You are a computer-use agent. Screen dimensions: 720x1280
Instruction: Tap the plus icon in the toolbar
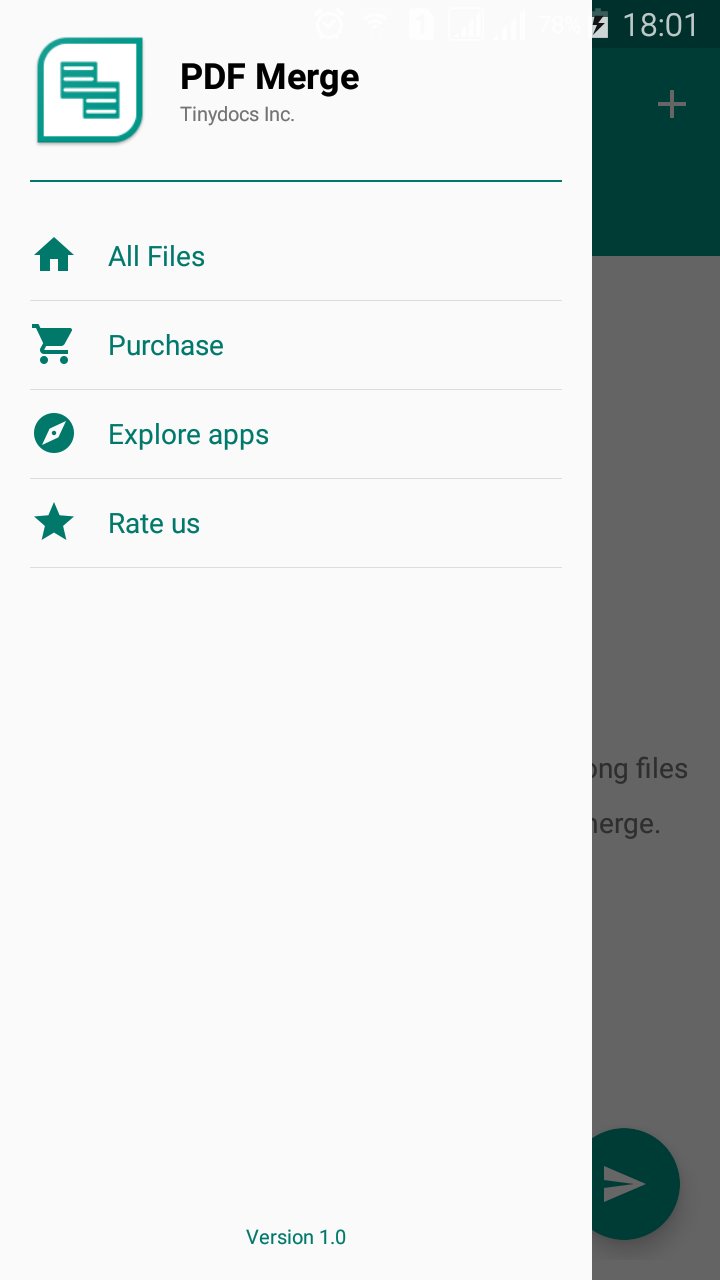[672, 103]
